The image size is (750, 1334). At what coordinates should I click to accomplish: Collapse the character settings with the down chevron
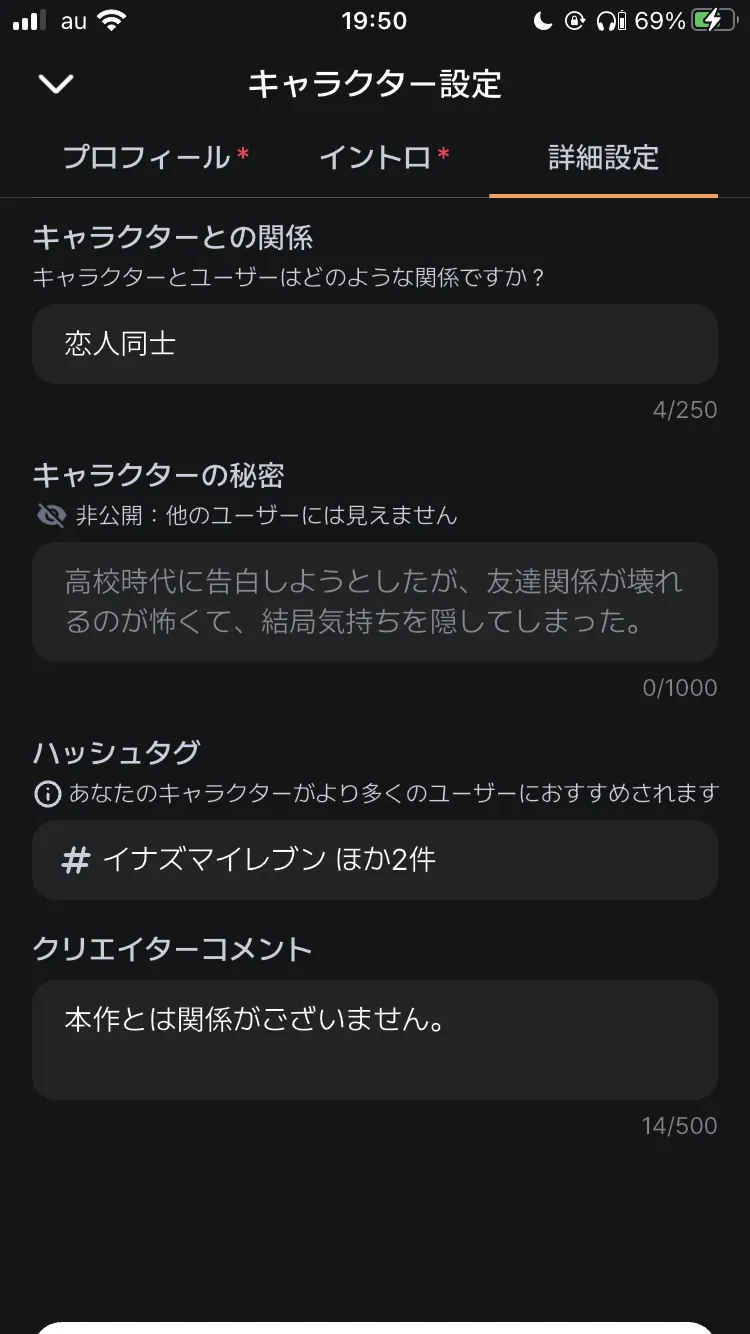click(56, 84)
